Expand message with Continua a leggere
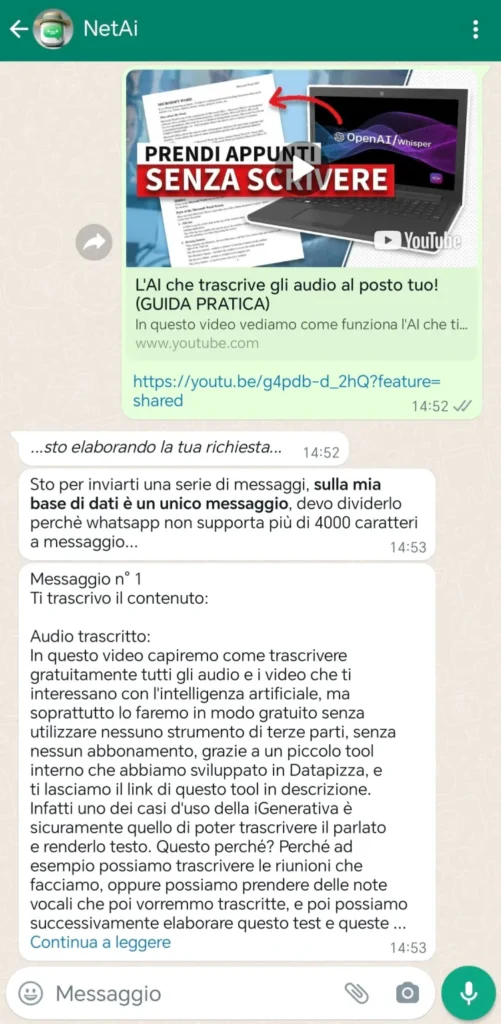Image resolution: width=501 pixels, height=1024 pixels. (x=100, y=942)
